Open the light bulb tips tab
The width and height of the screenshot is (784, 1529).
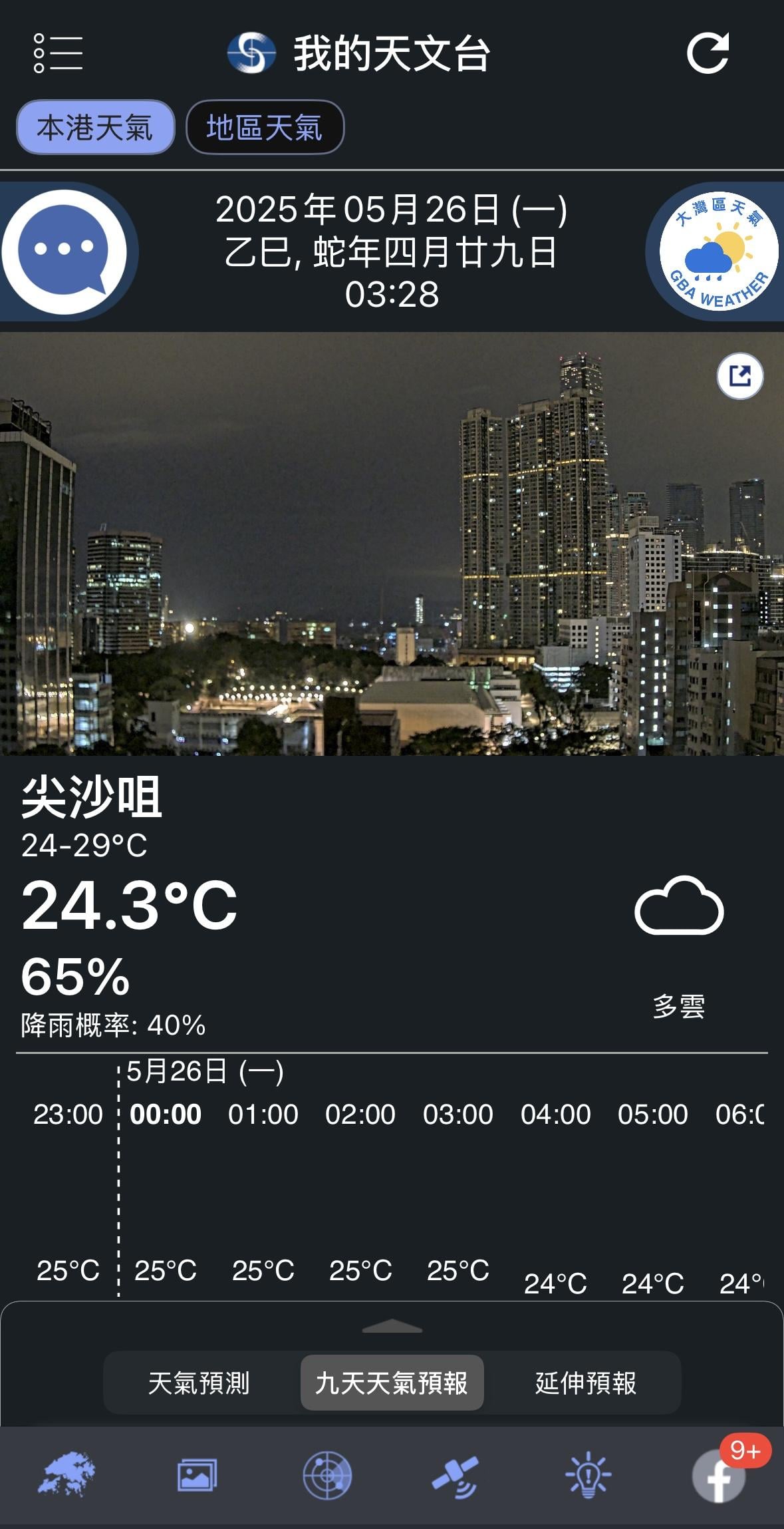588,1476
